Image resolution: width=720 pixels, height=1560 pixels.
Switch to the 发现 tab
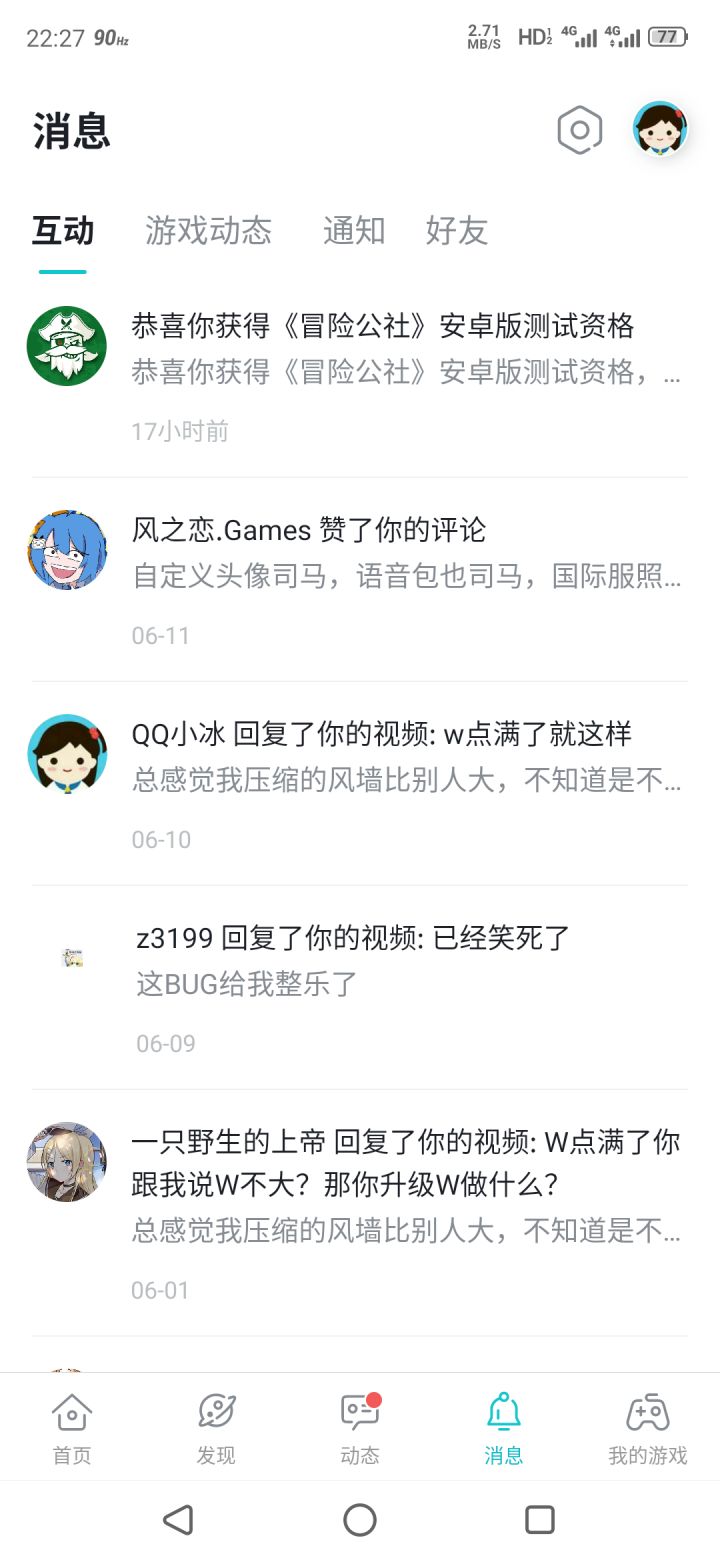coord(216,1428)
